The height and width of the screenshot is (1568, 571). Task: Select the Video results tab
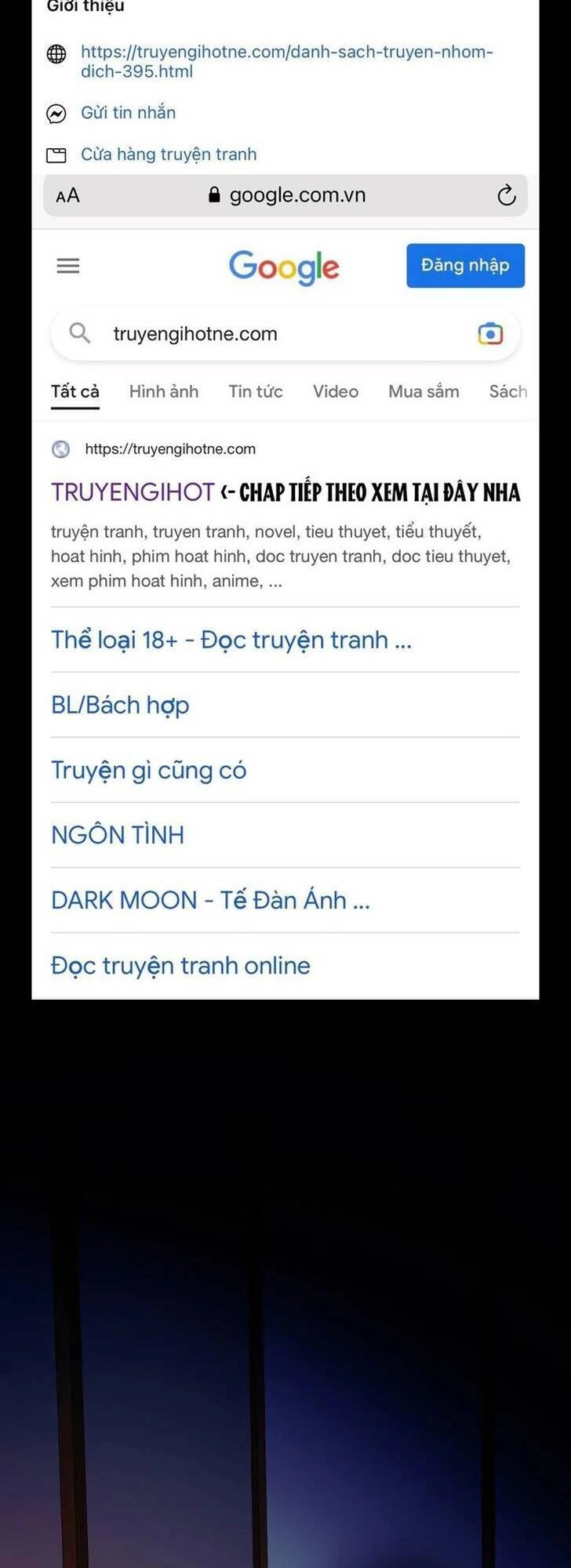[x=335, y=391]
